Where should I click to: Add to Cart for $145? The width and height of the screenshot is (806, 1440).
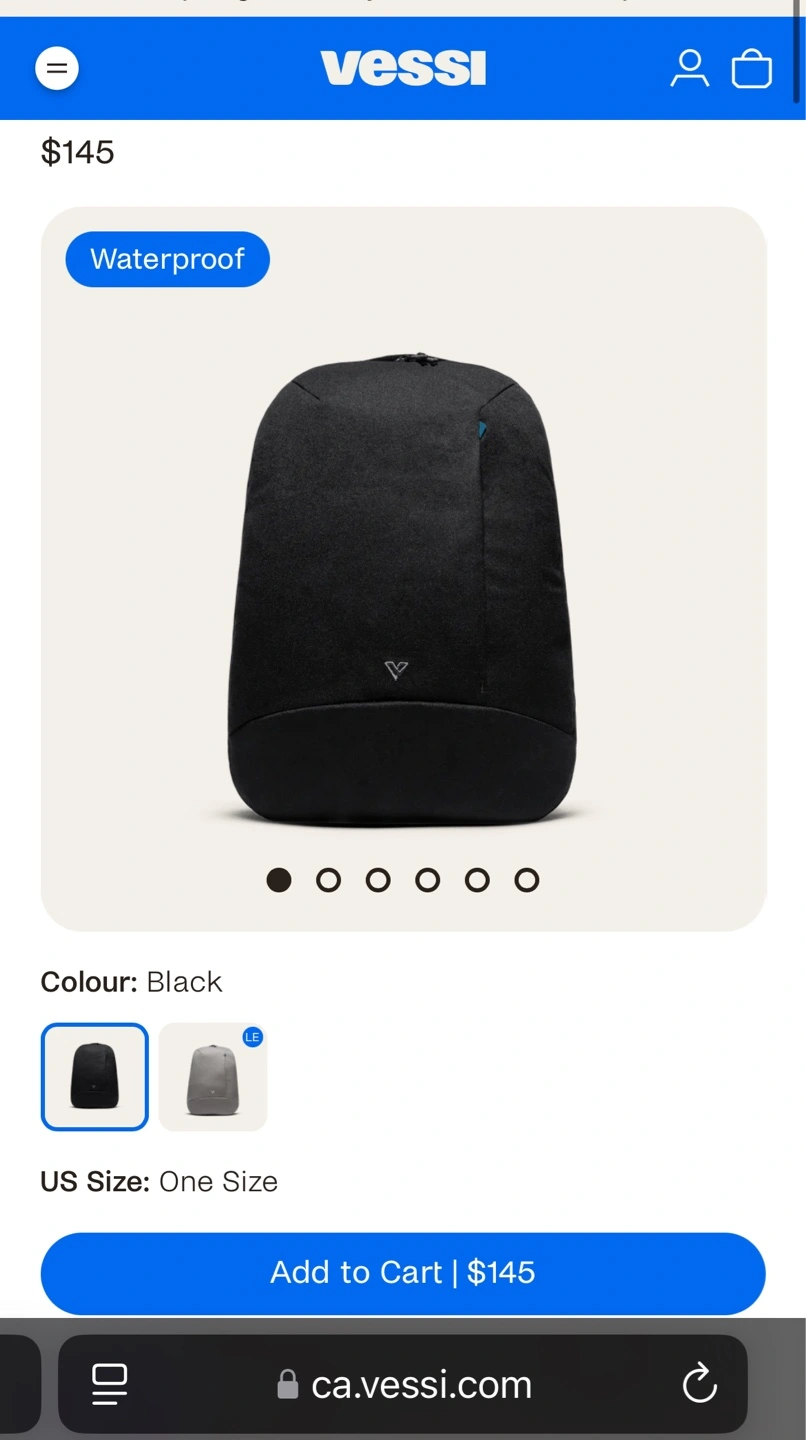403,1273
